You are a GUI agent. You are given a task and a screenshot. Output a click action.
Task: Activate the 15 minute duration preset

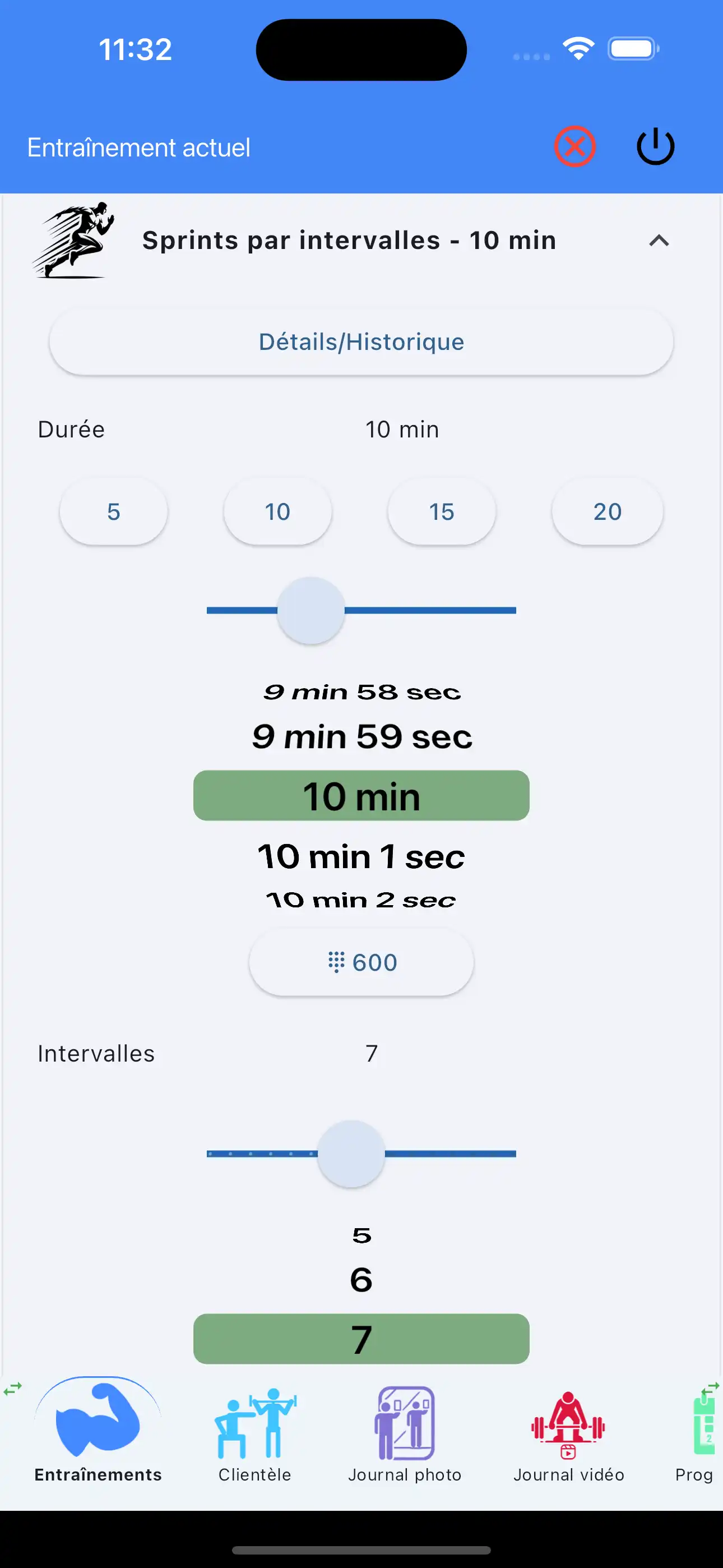[442, 511]
